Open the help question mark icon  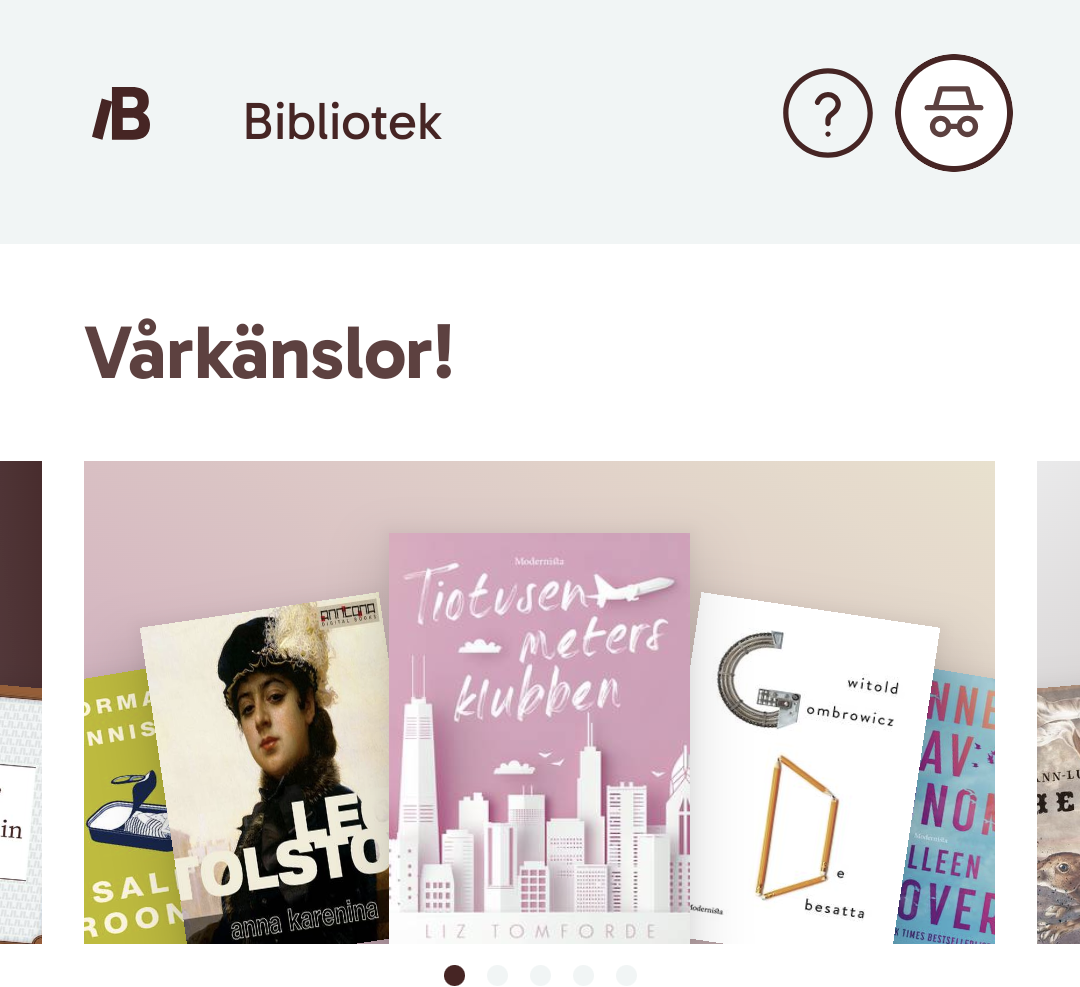(x=827, y=114)
